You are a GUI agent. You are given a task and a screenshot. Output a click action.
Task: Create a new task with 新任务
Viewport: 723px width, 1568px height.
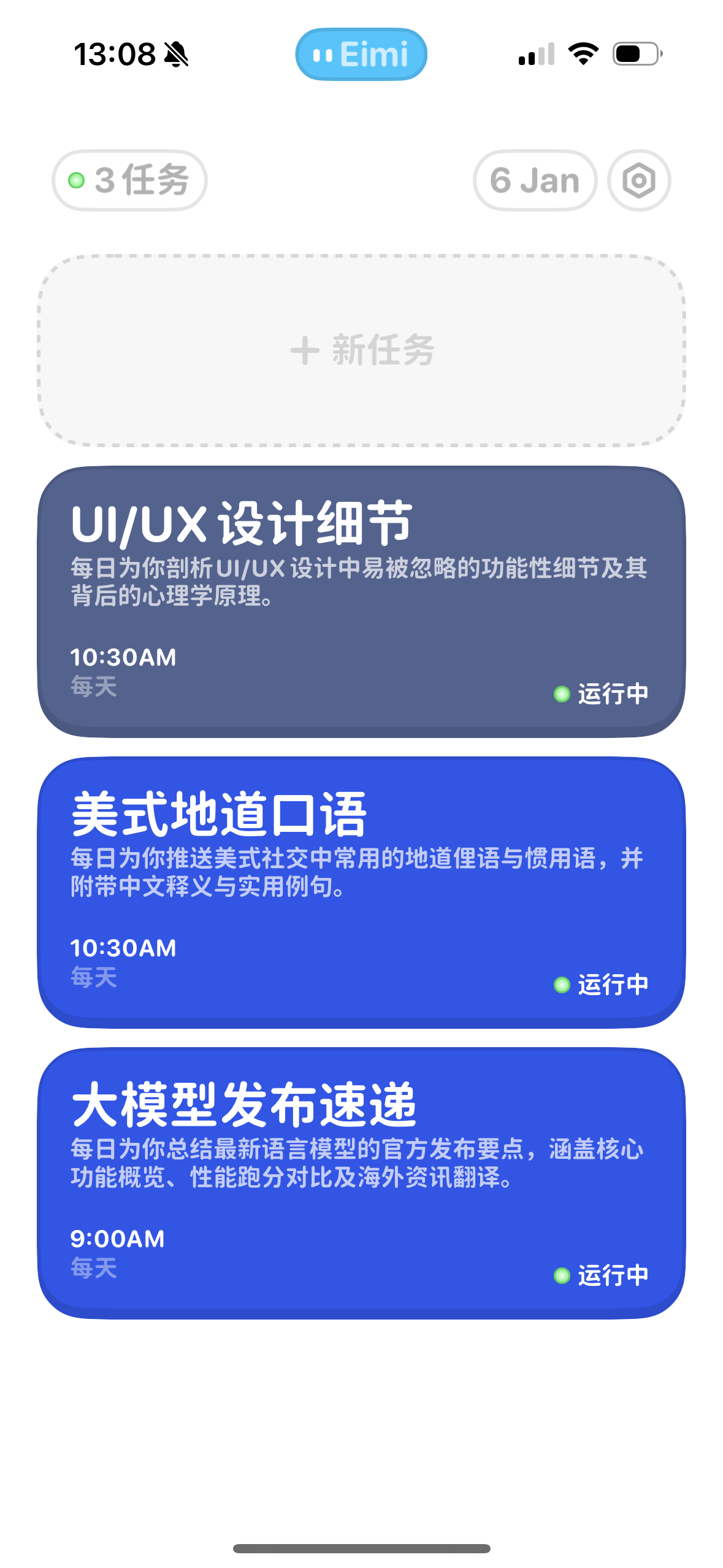point(362,350)
